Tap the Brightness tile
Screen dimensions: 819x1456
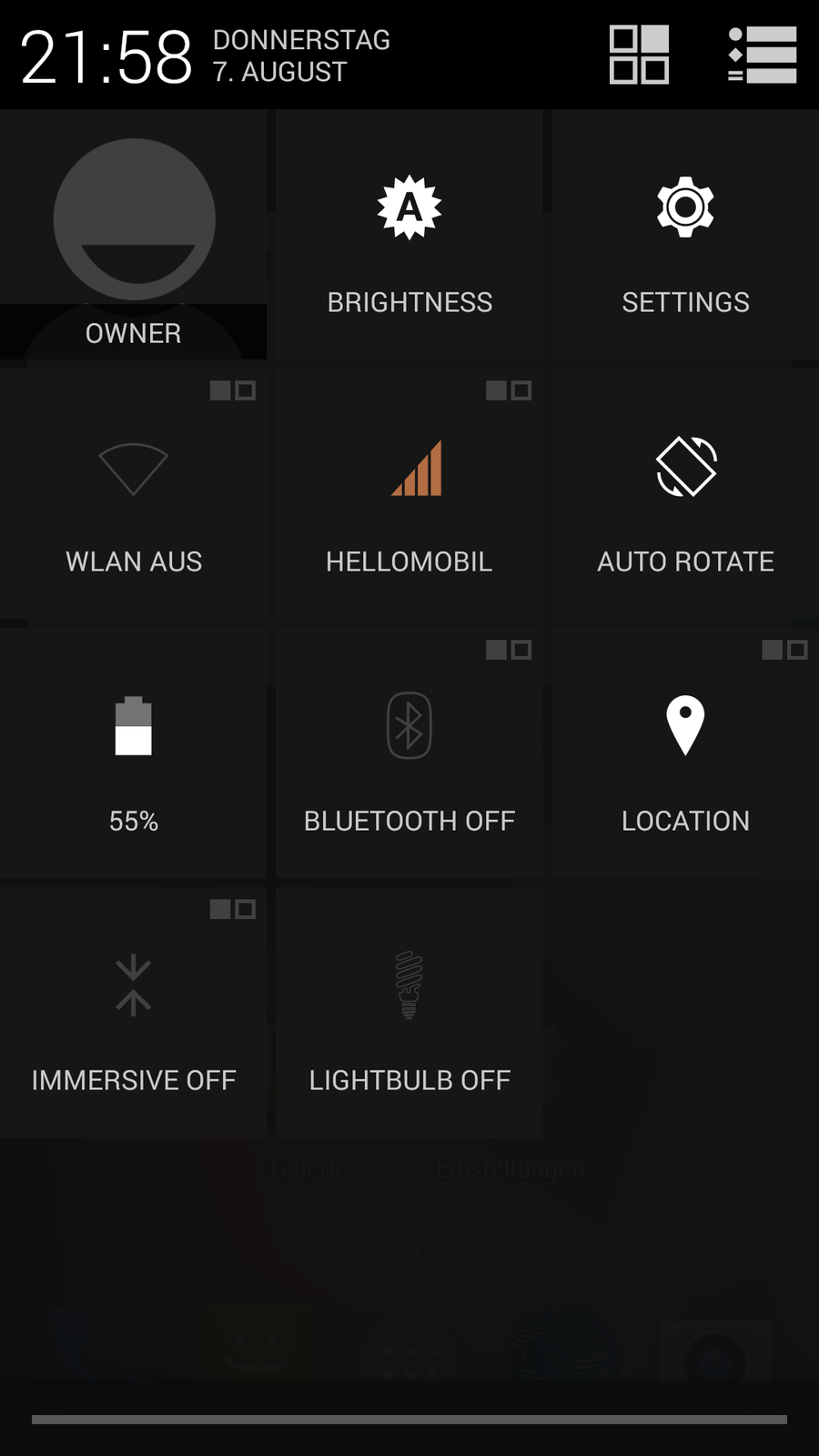(x=409, y=238)
